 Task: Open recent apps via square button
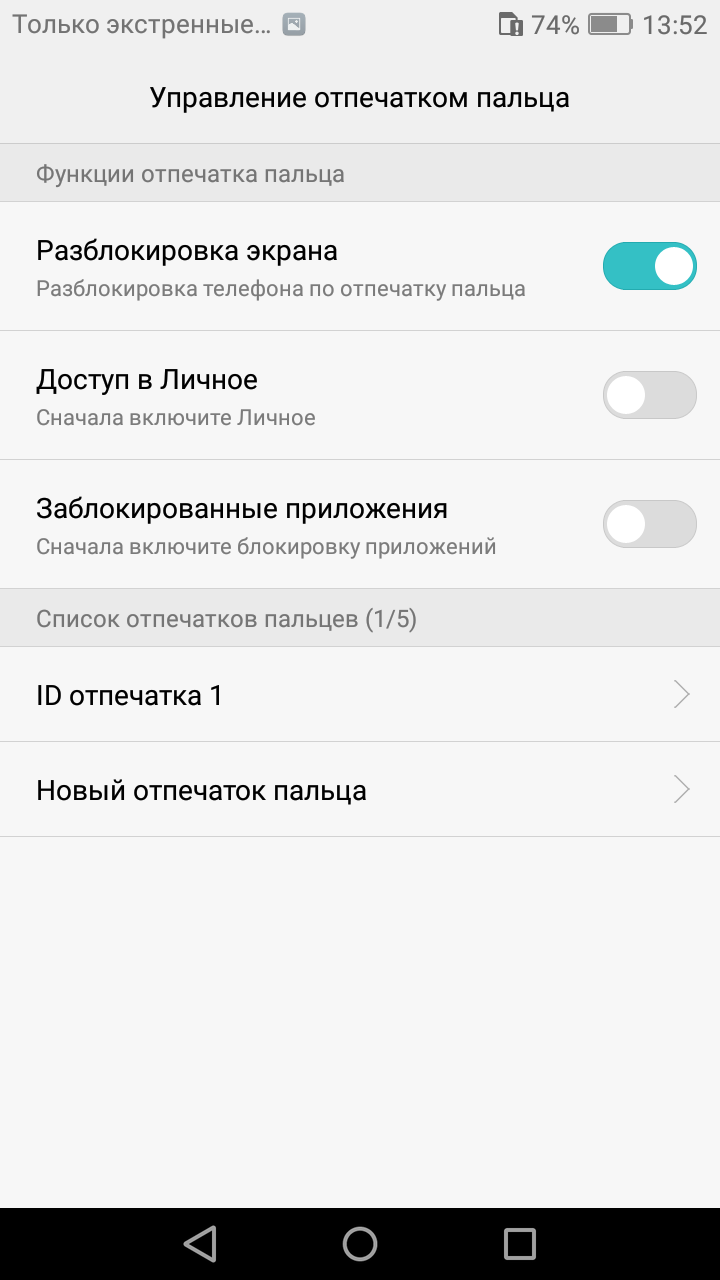[x=520, y=1244]
